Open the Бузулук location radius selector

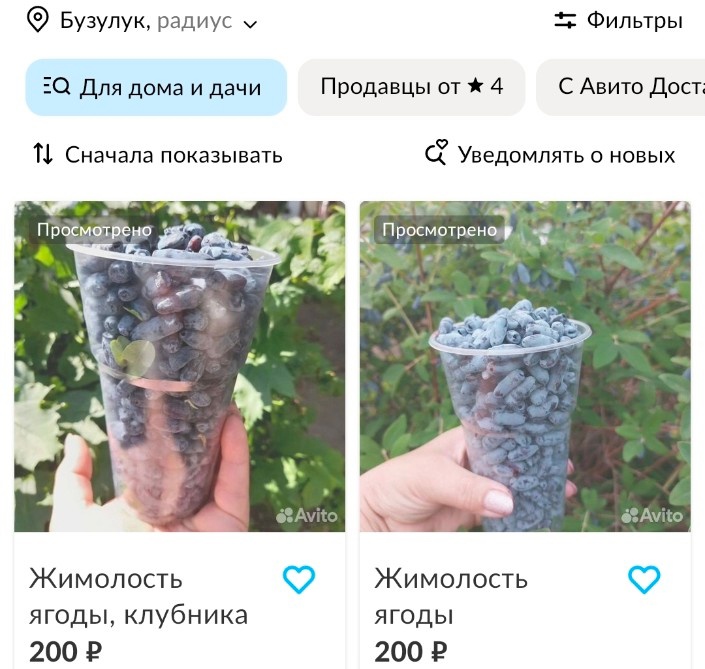143,20
